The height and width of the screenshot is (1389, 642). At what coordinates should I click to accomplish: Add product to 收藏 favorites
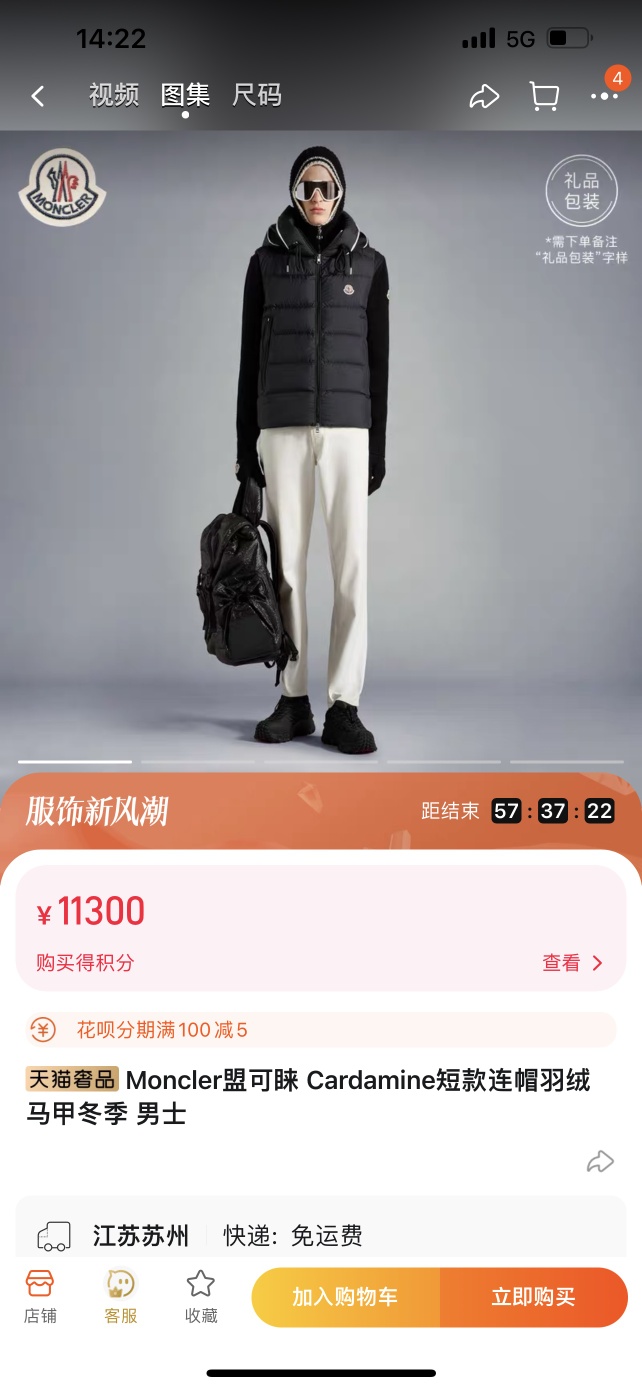point(201,1296)
